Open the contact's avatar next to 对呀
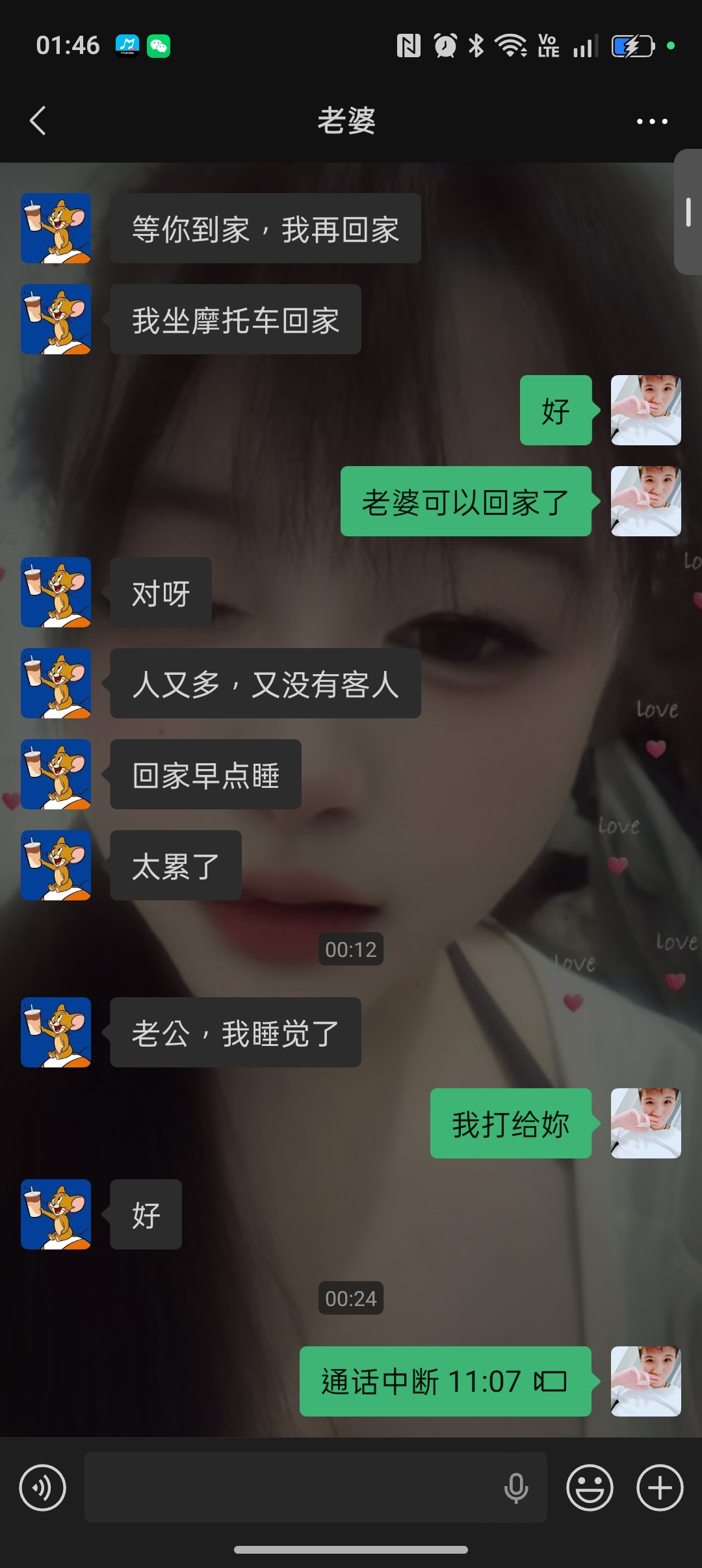 coord(56,592)
